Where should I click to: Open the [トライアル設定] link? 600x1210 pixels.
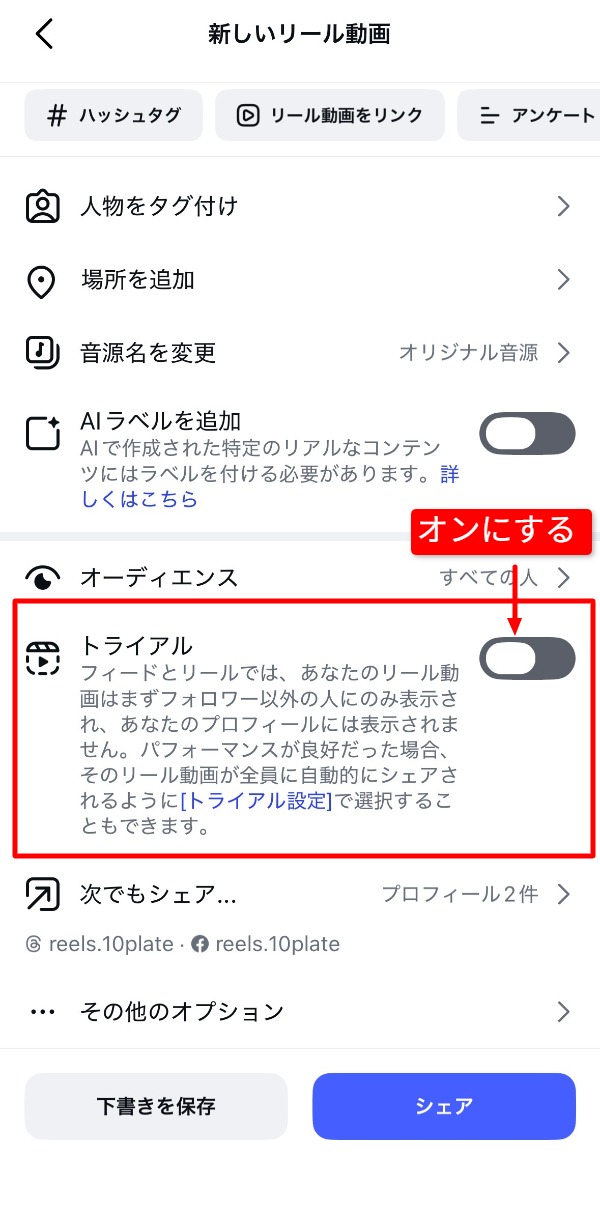click(258, 801)
